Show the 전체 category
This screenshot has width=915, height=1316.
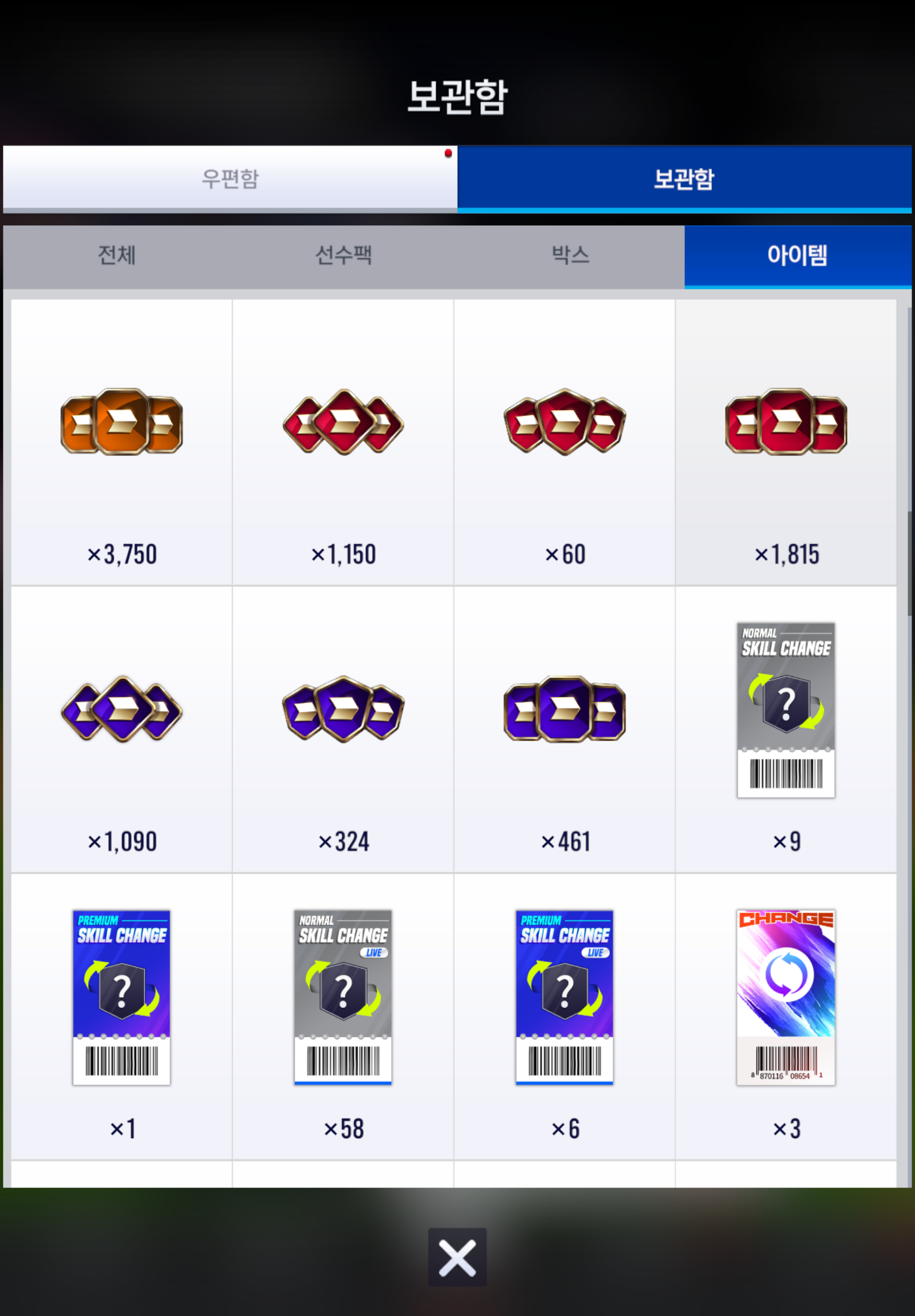coord(117,255)
